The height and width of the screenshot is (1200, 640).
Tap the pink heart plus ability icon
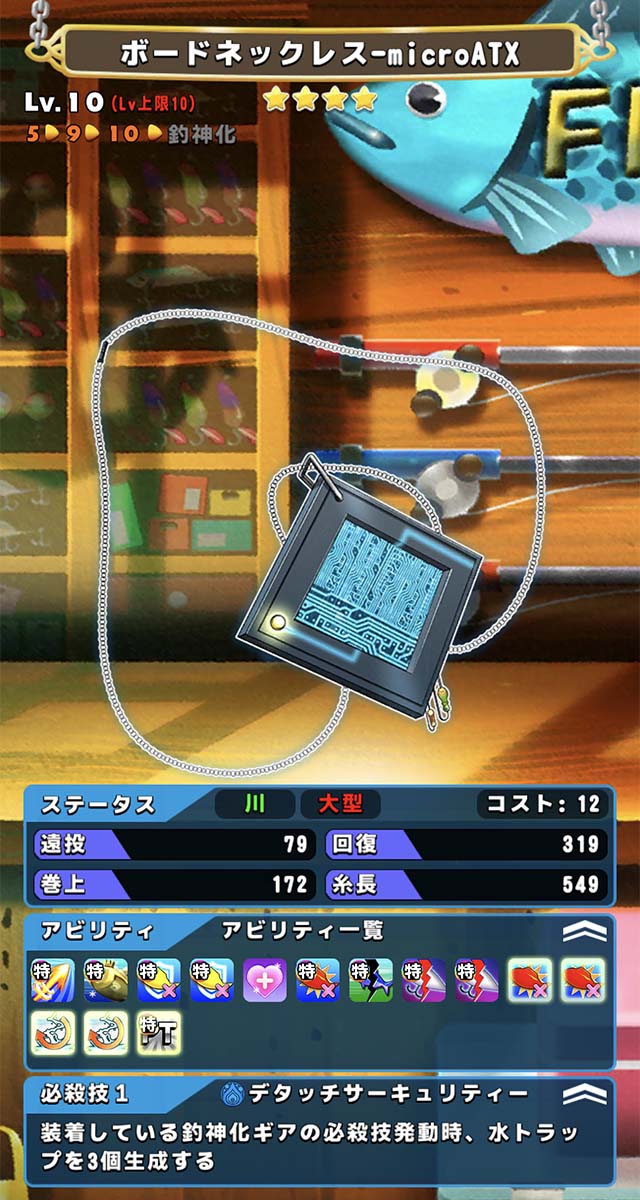coord(265,980)
